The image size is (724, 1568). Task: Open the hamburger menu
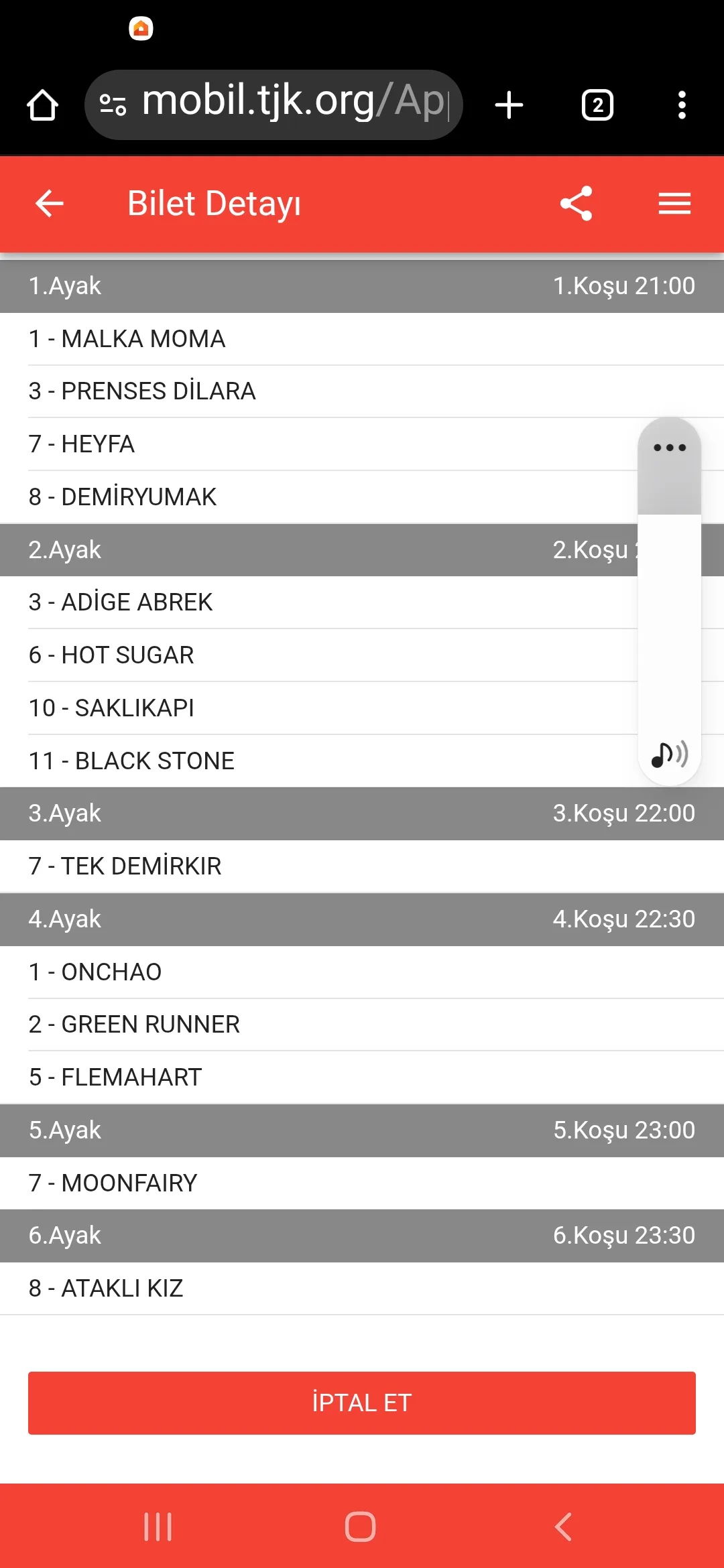(x=674, y=204)
